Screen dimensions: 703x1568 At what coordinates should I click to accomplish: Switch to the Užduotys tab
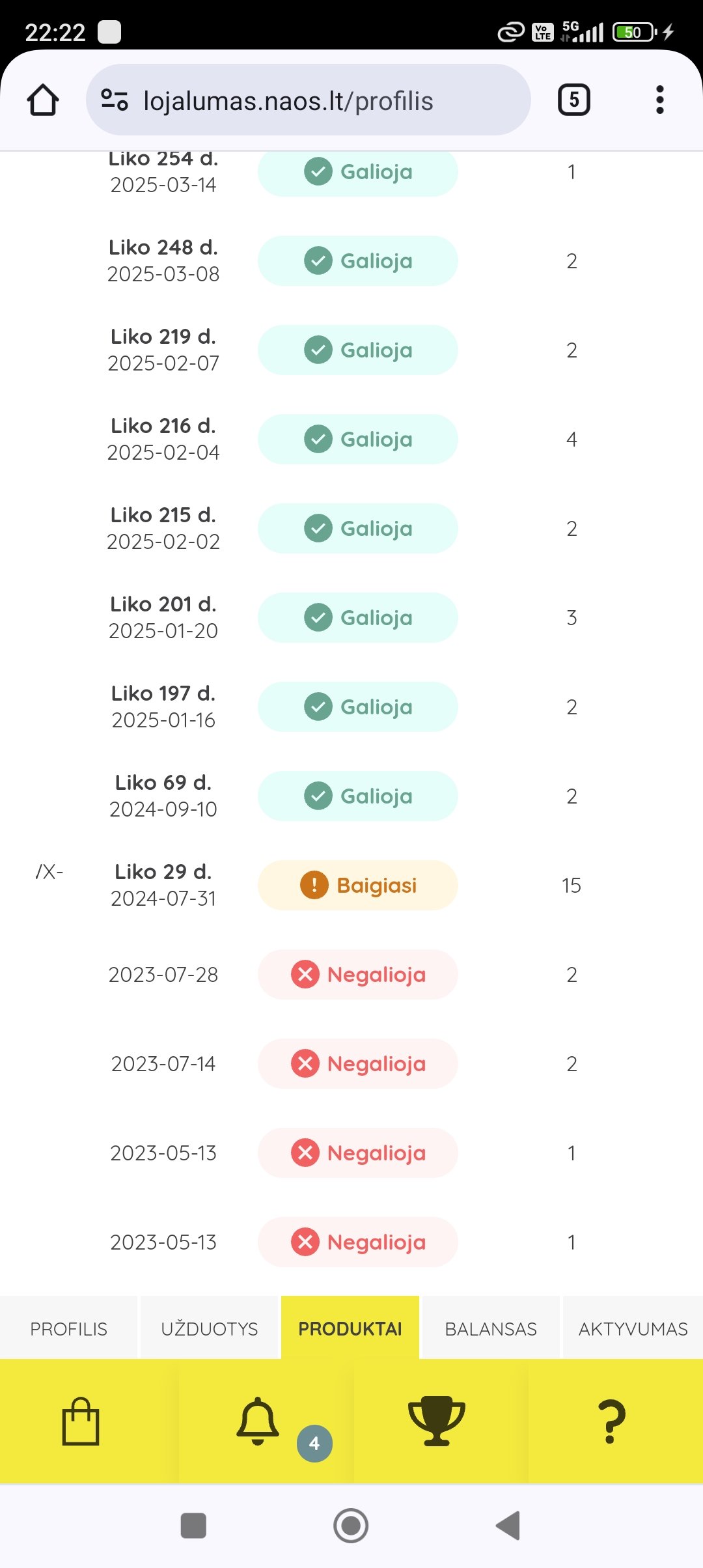(x=210, y=1329)
